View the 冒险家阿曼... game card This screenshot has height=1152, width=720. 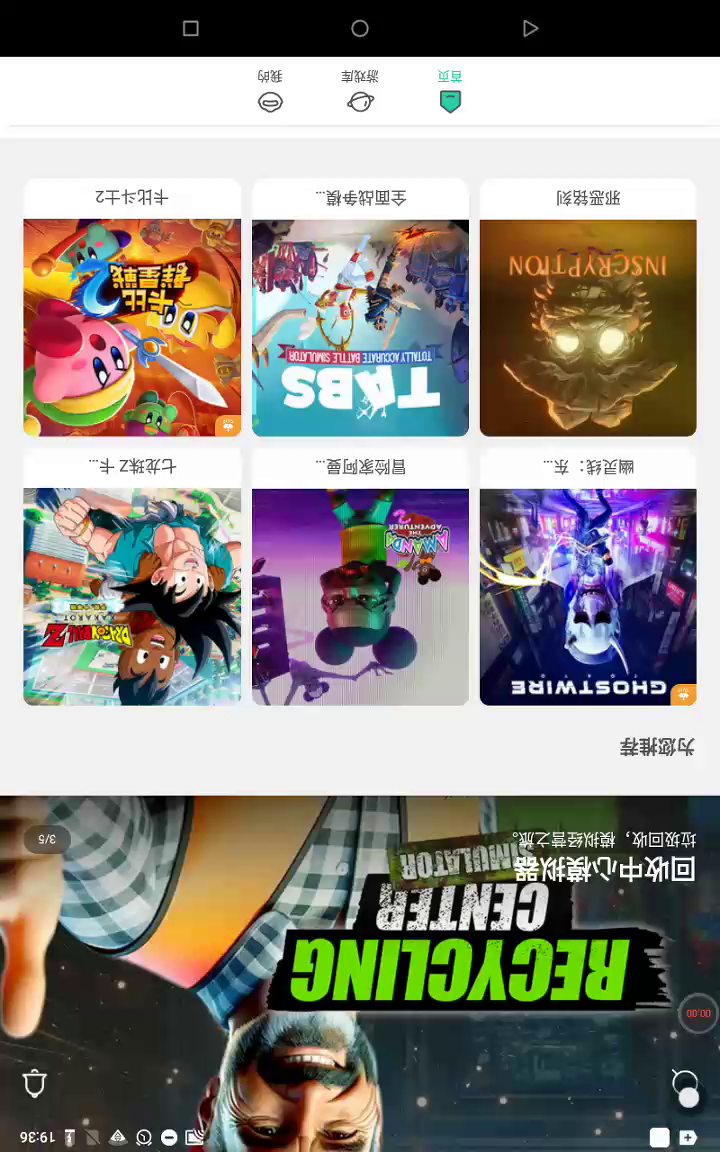(360, 580)
